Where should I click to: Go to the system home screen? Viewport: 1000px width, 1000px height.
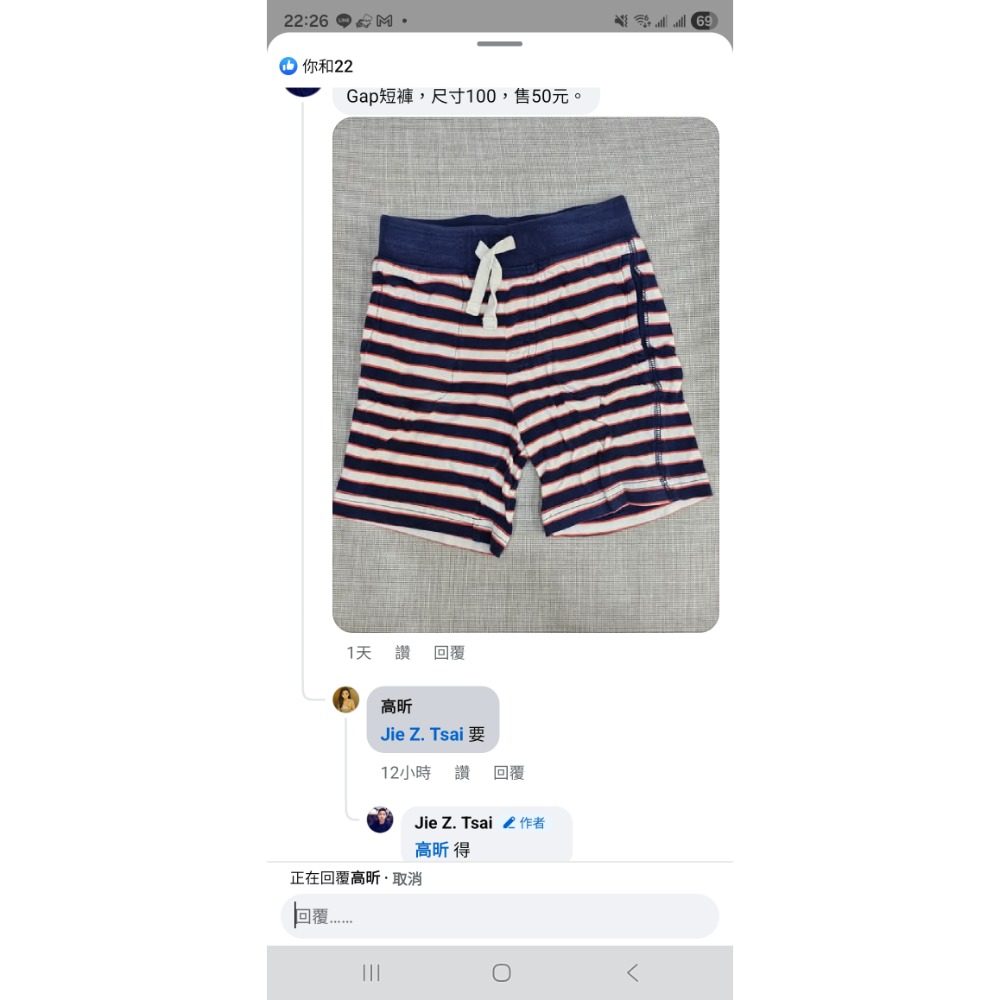click(501, 972)
